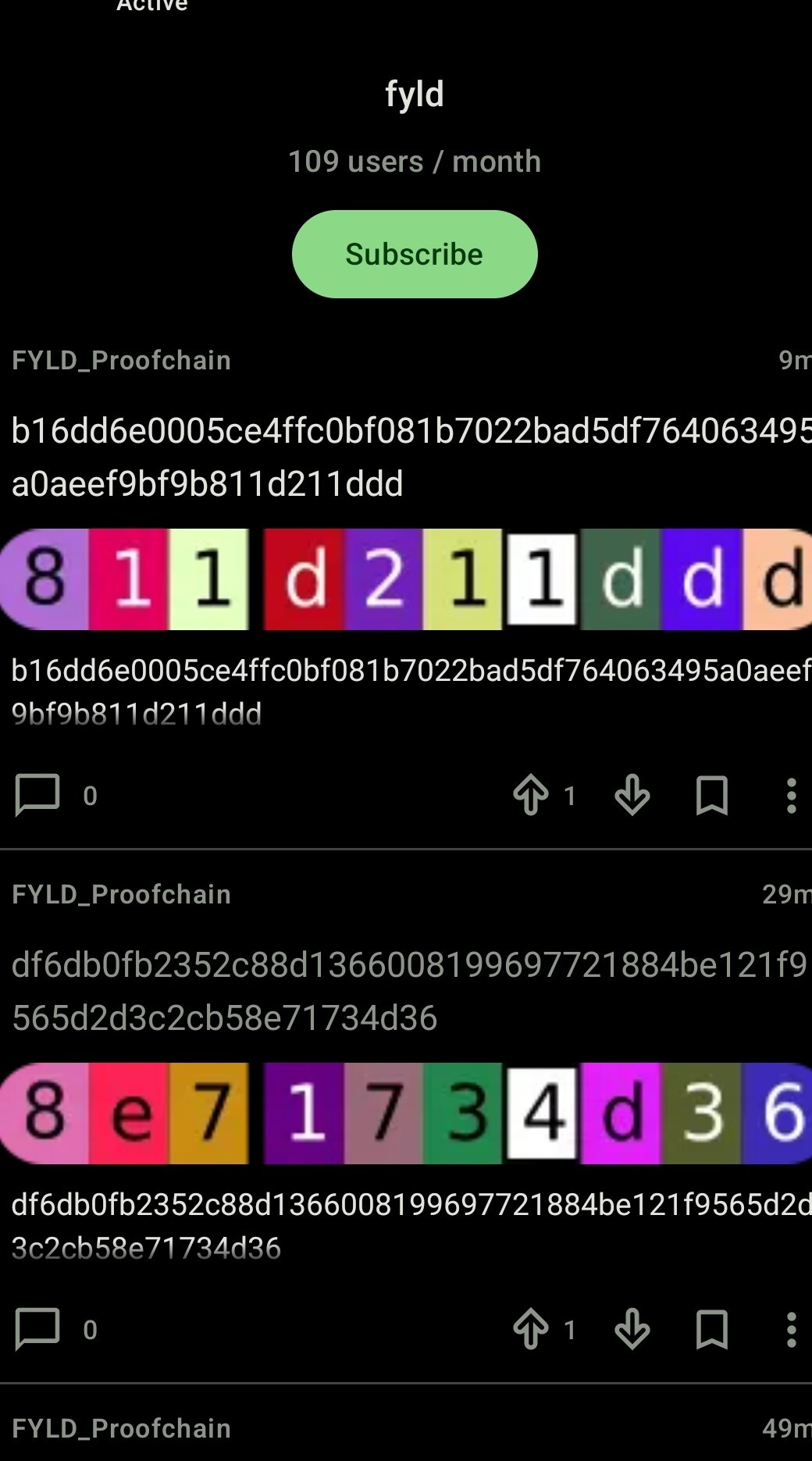Open the overflow menu on the df6db0f post
The image size is (812, 1461).
point(791,1329)
